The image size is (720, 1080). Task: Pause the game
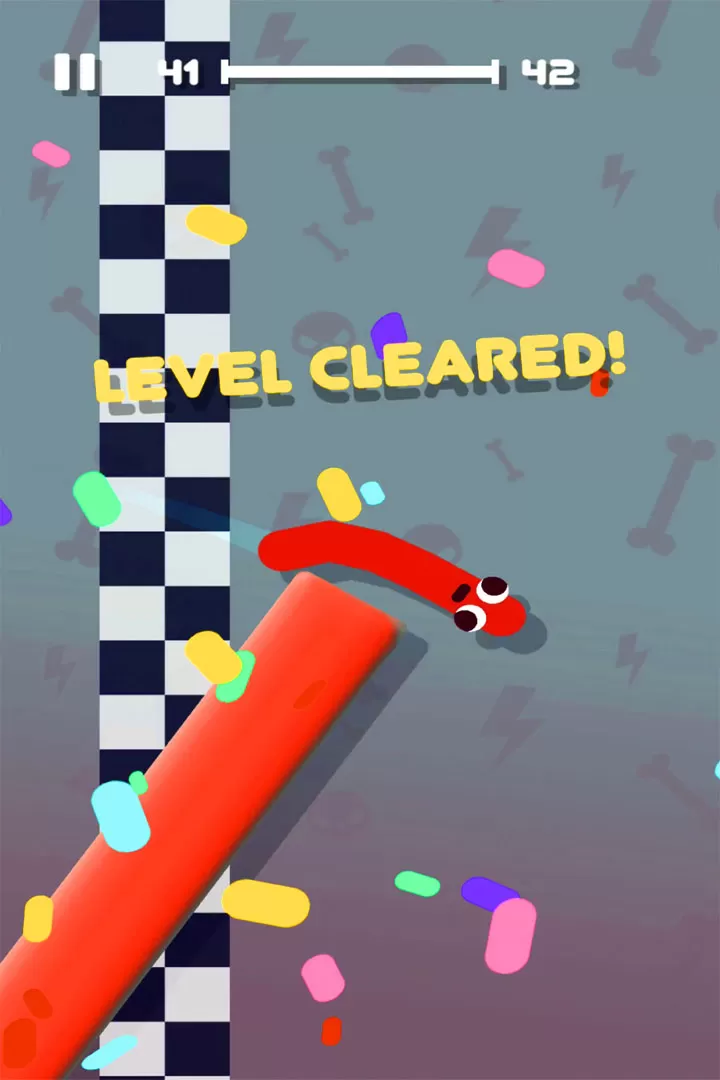pos(75,72)
